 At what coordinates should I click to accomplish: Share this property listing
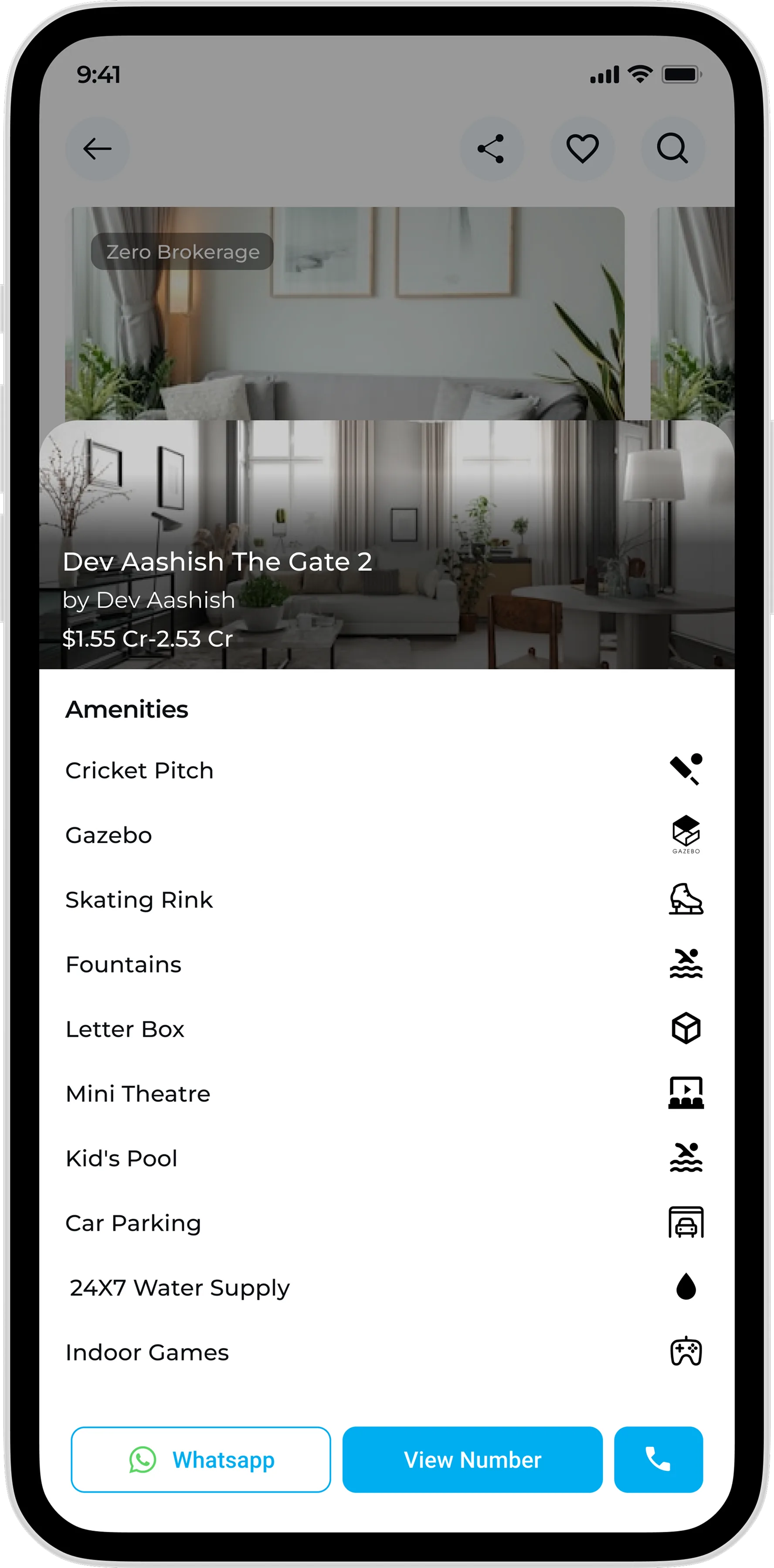[x=492, y=149]
